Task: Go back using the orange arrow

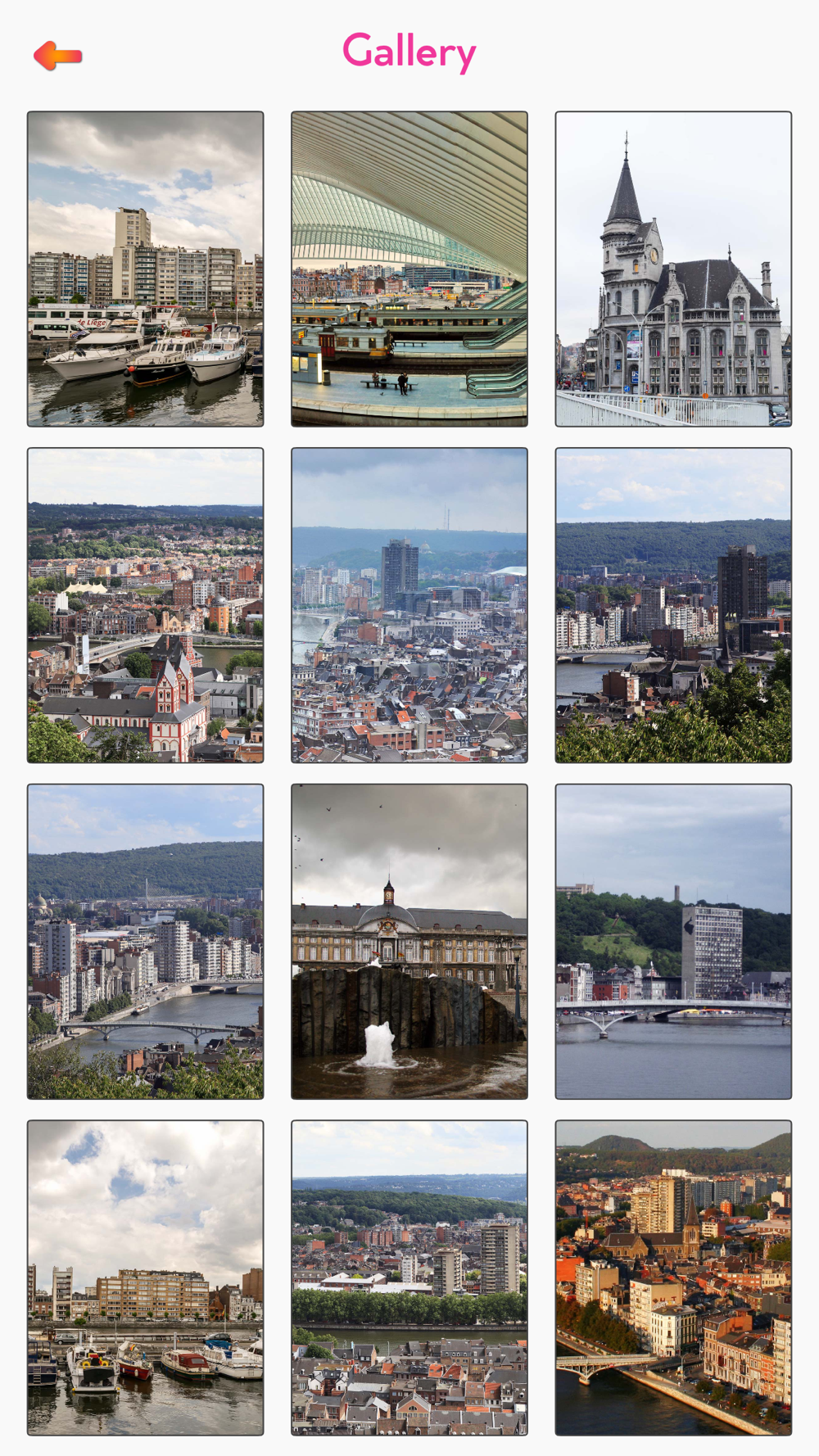Action: (57, 56)
